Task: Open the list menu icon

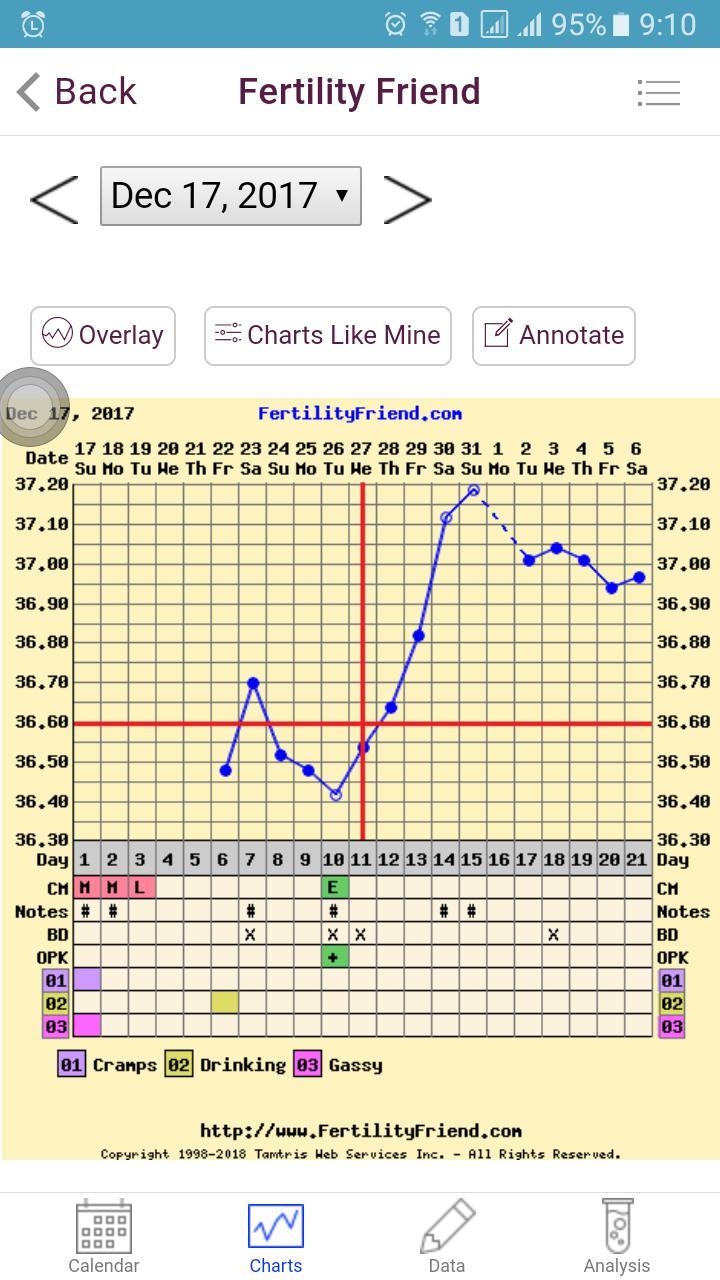Action: [x=658, y=93]
